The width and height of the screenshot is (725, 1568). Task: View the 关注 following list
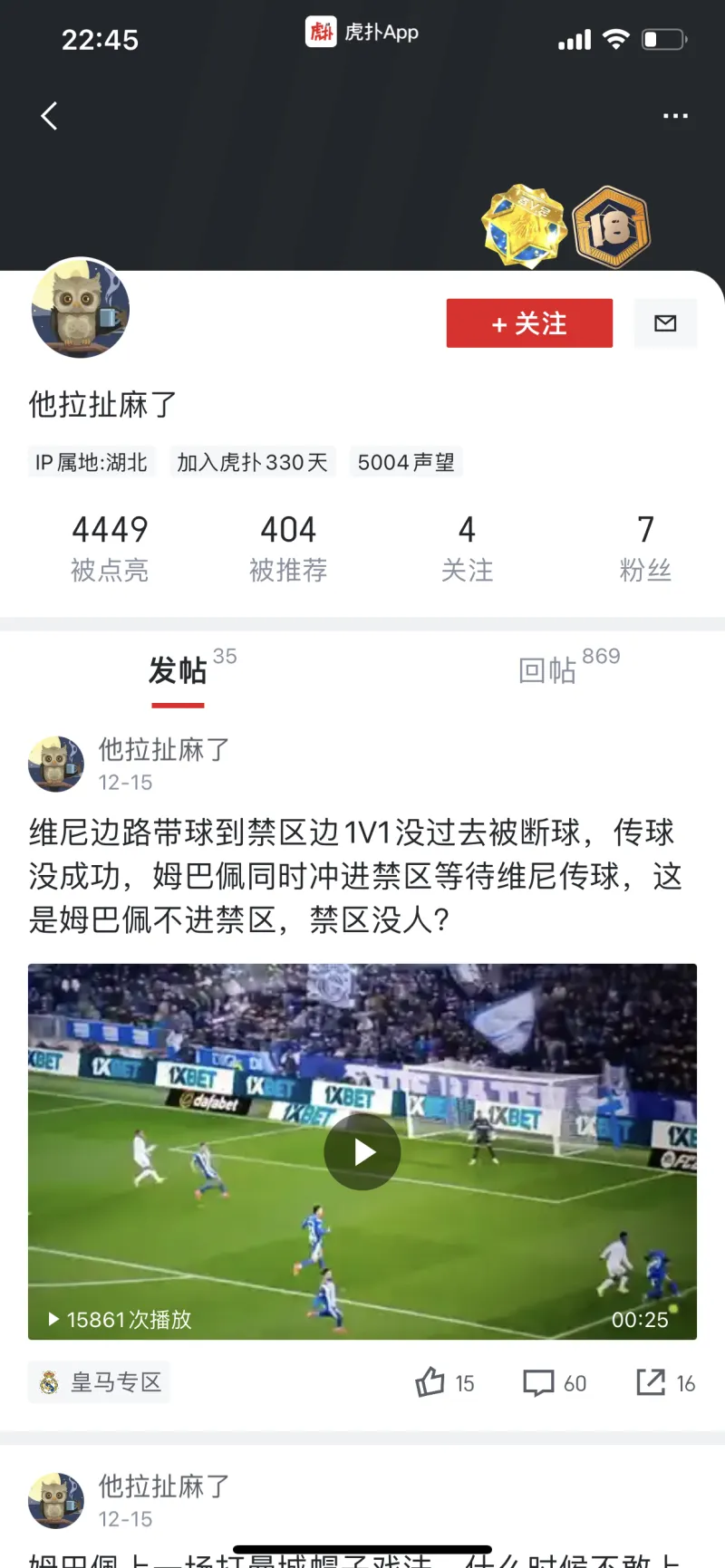coord(467,547)
